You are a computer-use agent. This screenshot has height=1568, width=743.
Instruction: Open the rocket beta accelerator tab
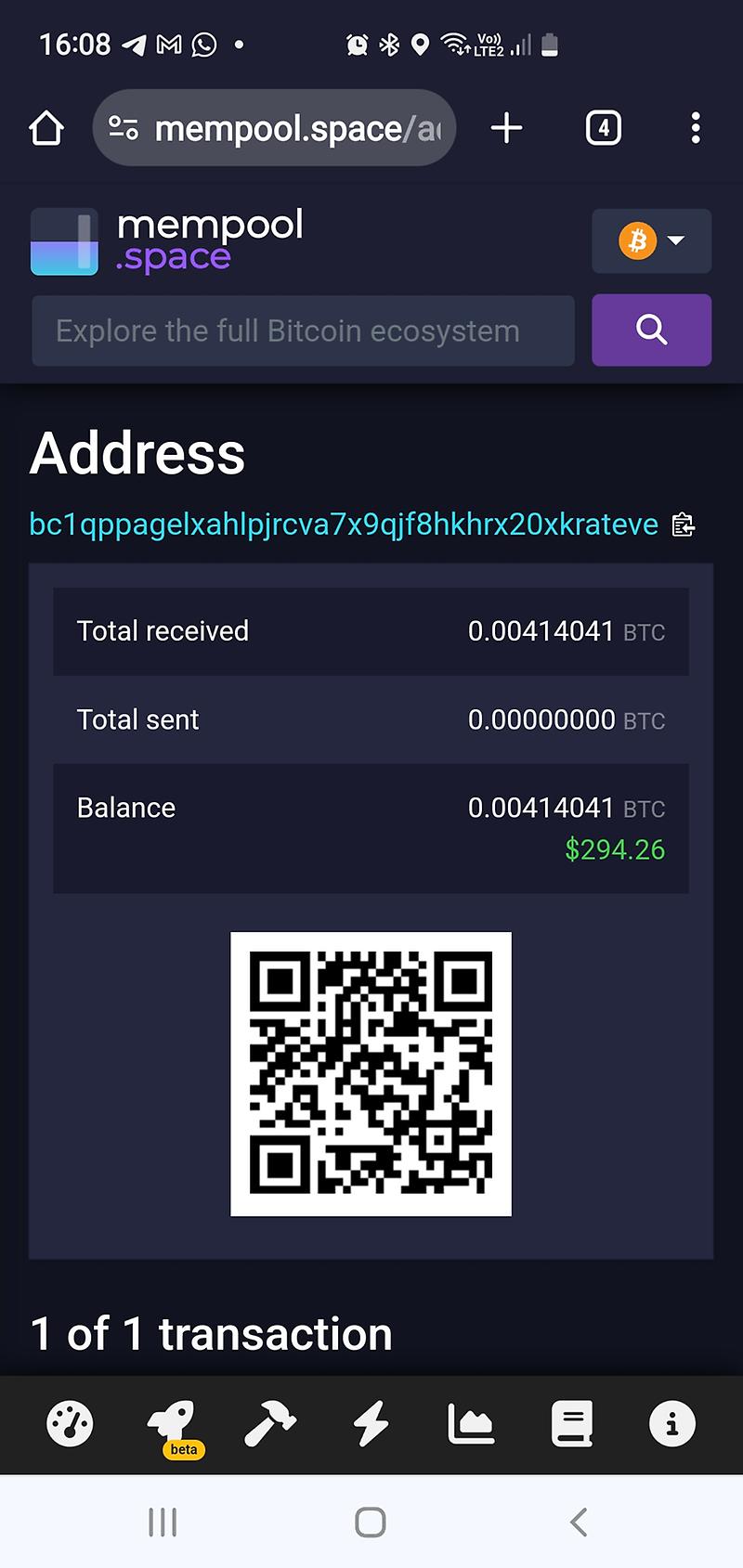point(173,1425)
